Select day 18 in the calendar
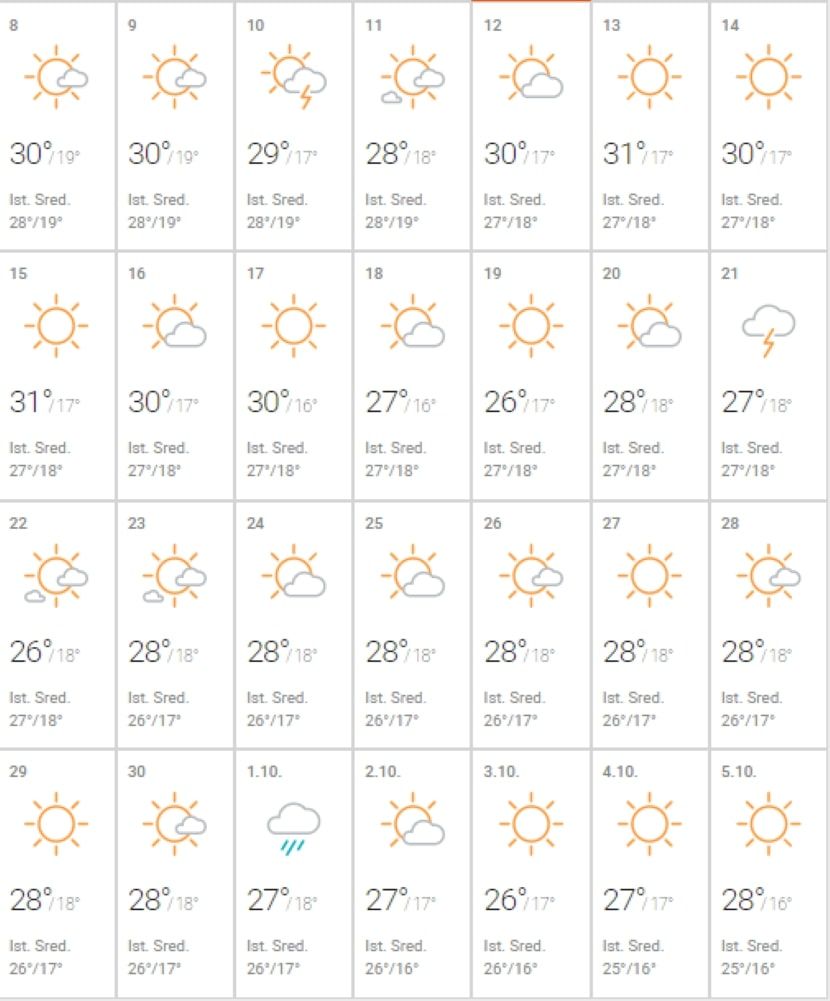The width and height of the screenshot is (830, 1001). [412, 375]
